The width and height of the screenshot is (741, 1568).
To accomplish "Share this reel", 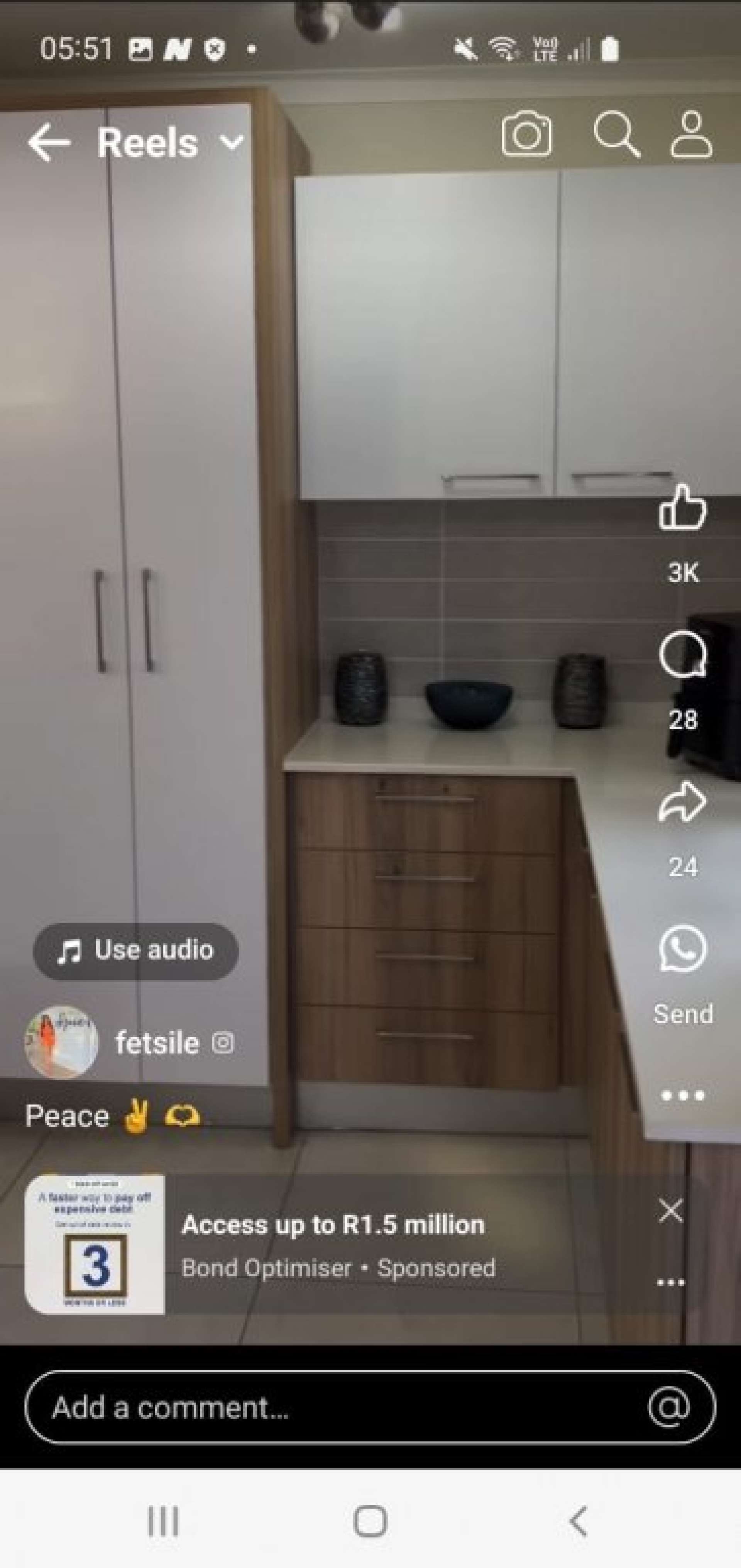I will [683, 802].
